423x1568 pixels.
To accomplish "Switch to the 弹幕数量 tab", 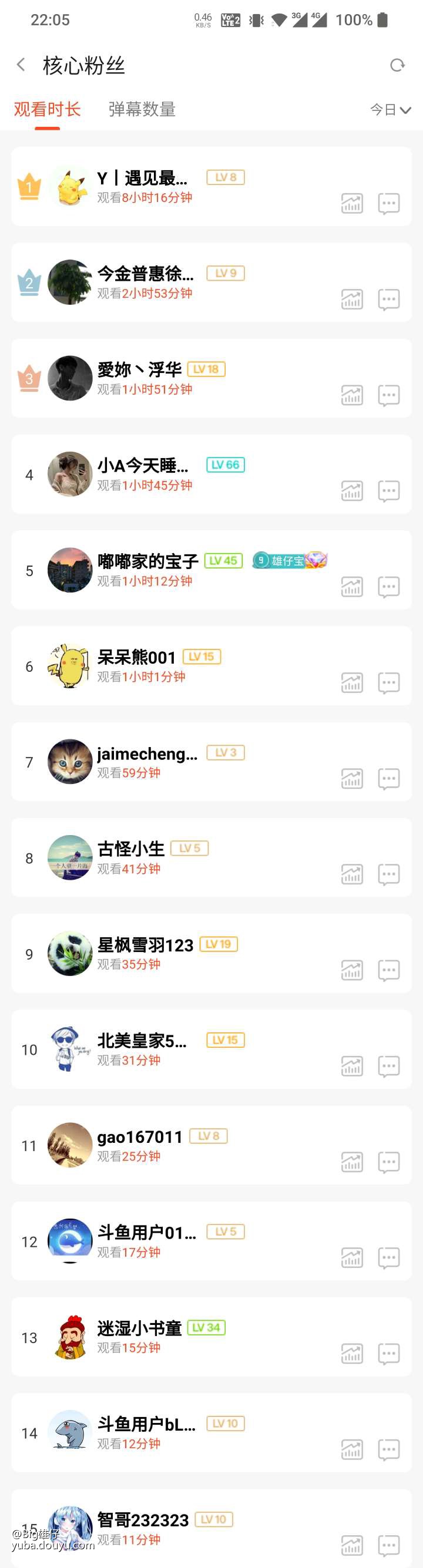I will click(x=142, y=110).
